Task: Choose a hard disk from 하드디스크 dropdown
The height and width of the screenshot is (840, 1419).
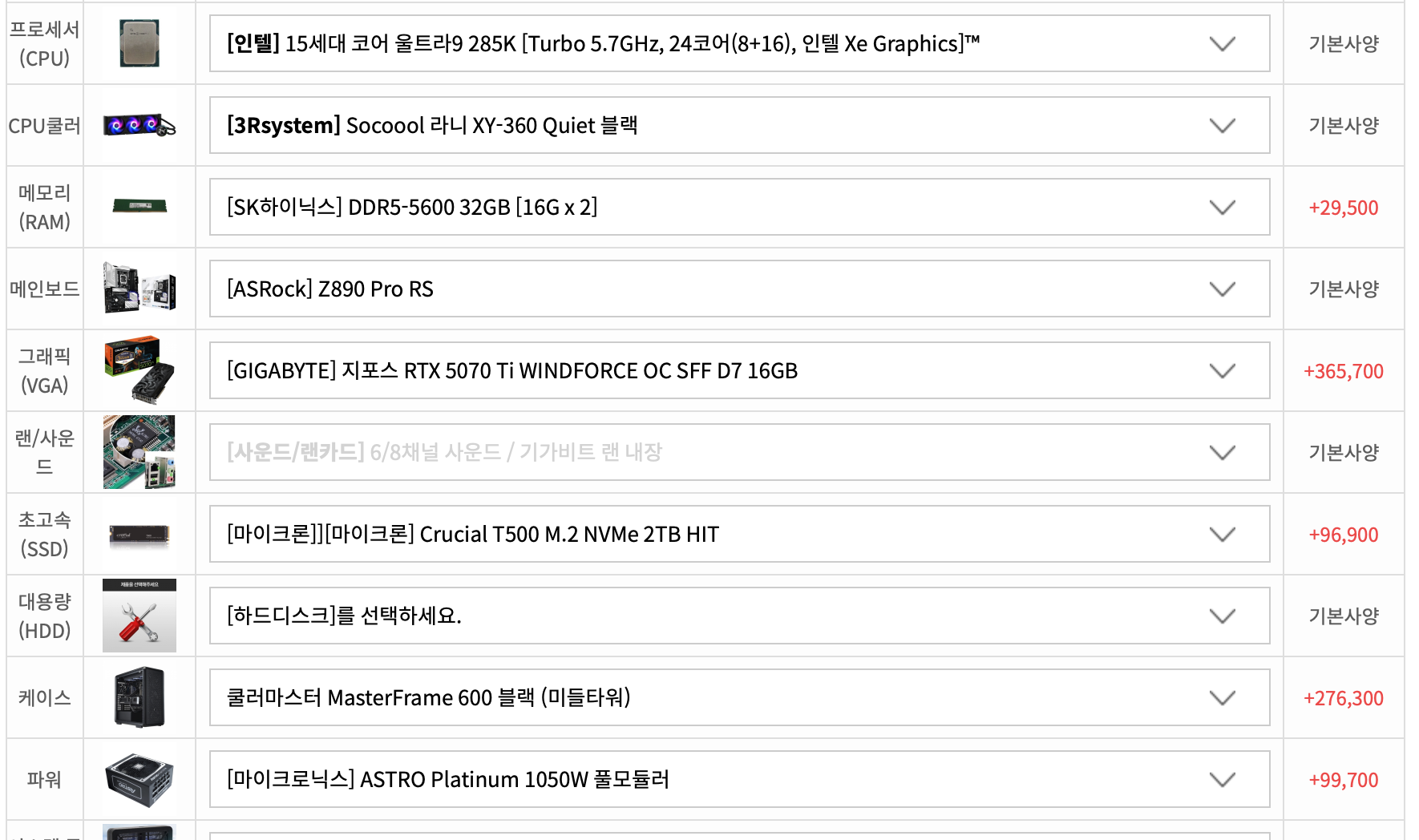Action: click(x=739, y=616)
